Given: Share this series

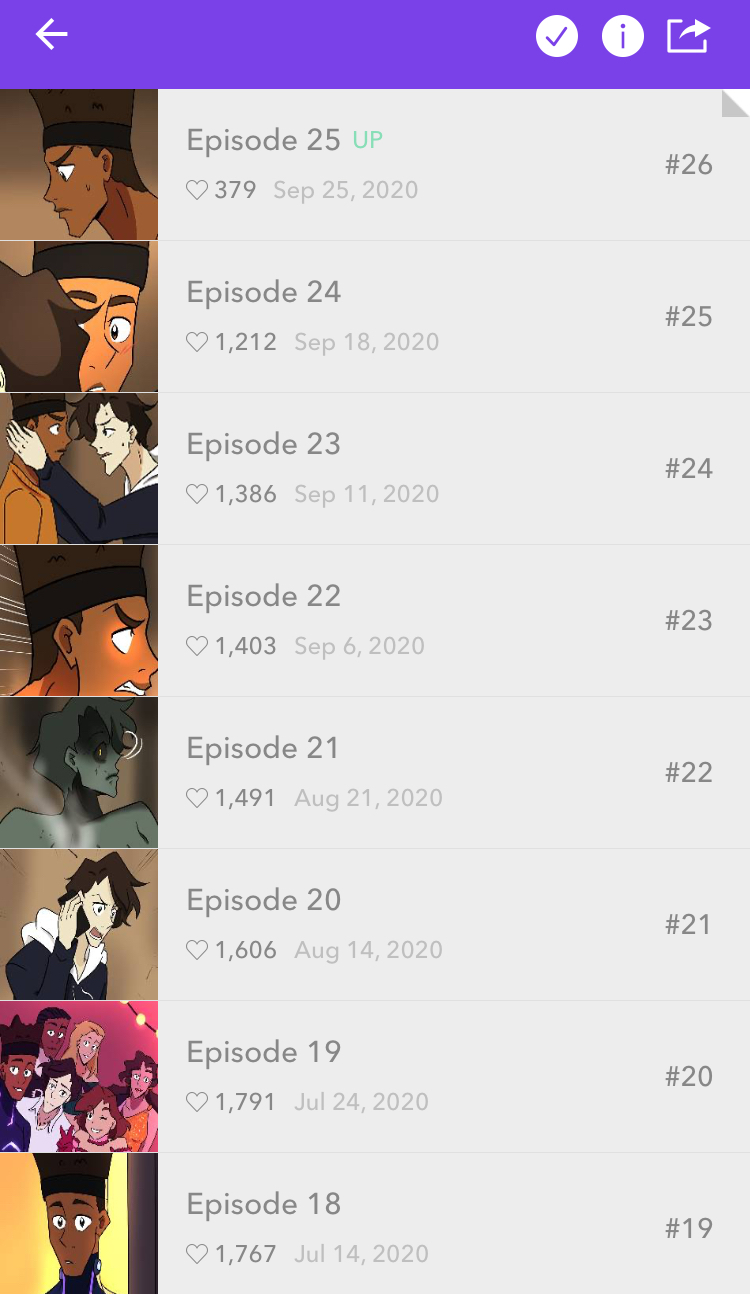Looking at the screenshot, I should tap(688, 37).
